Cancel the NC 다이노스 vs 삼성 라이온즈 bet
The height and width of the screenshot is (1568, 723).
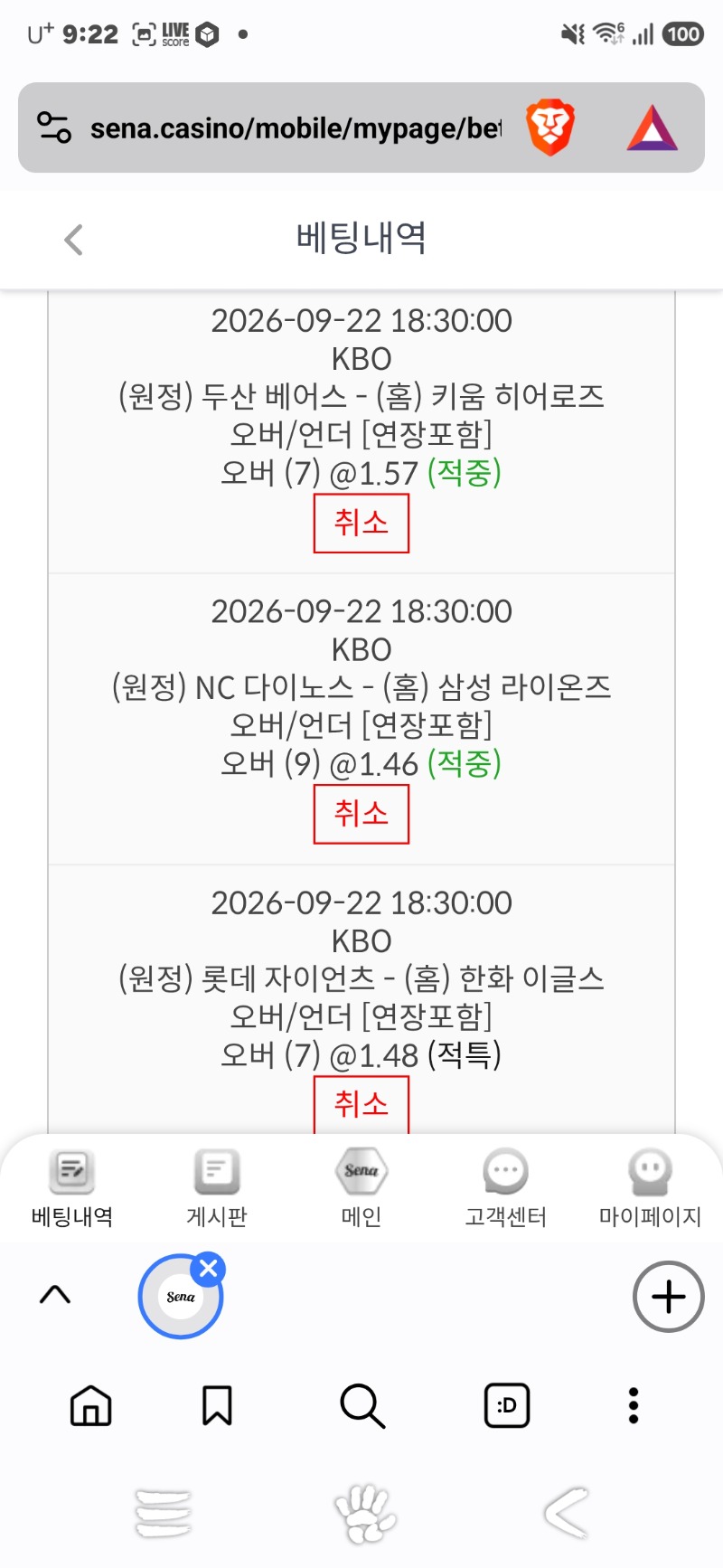pyautogui.click(x=361, y=814)
